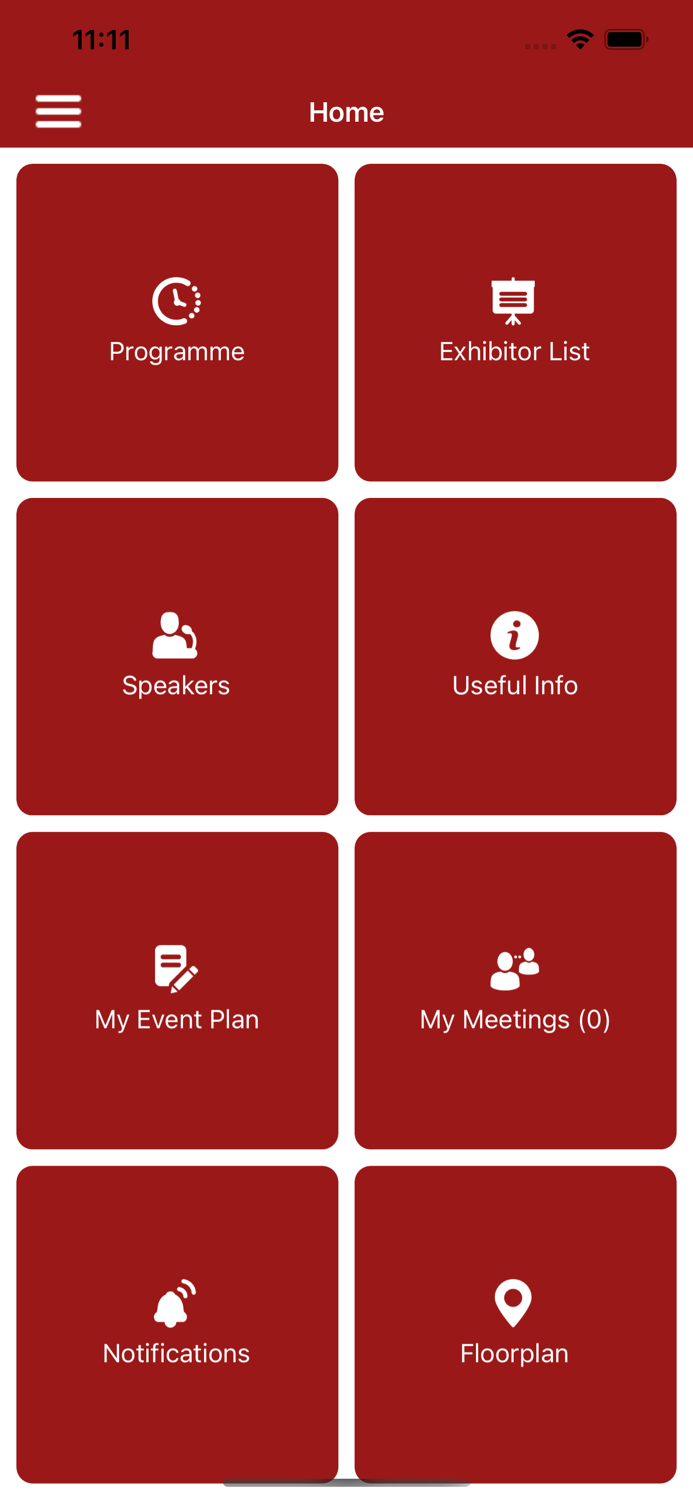The width and height of the screenshot is (693, 1500).
Task: View the Exhibitor List
Action: pyautogui.click(x=515, y=322)
